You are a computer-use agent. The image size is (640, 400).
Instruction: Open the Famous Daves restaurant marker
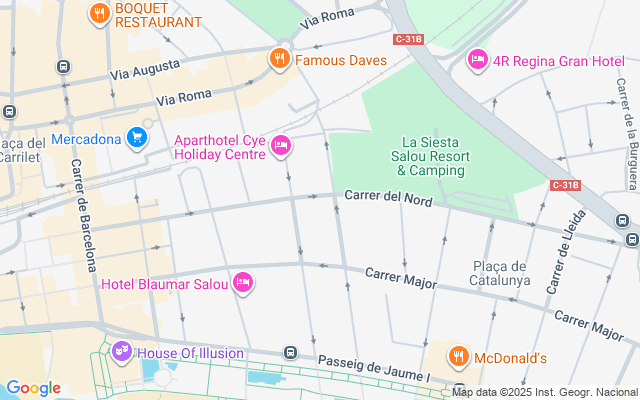[280, 59]
